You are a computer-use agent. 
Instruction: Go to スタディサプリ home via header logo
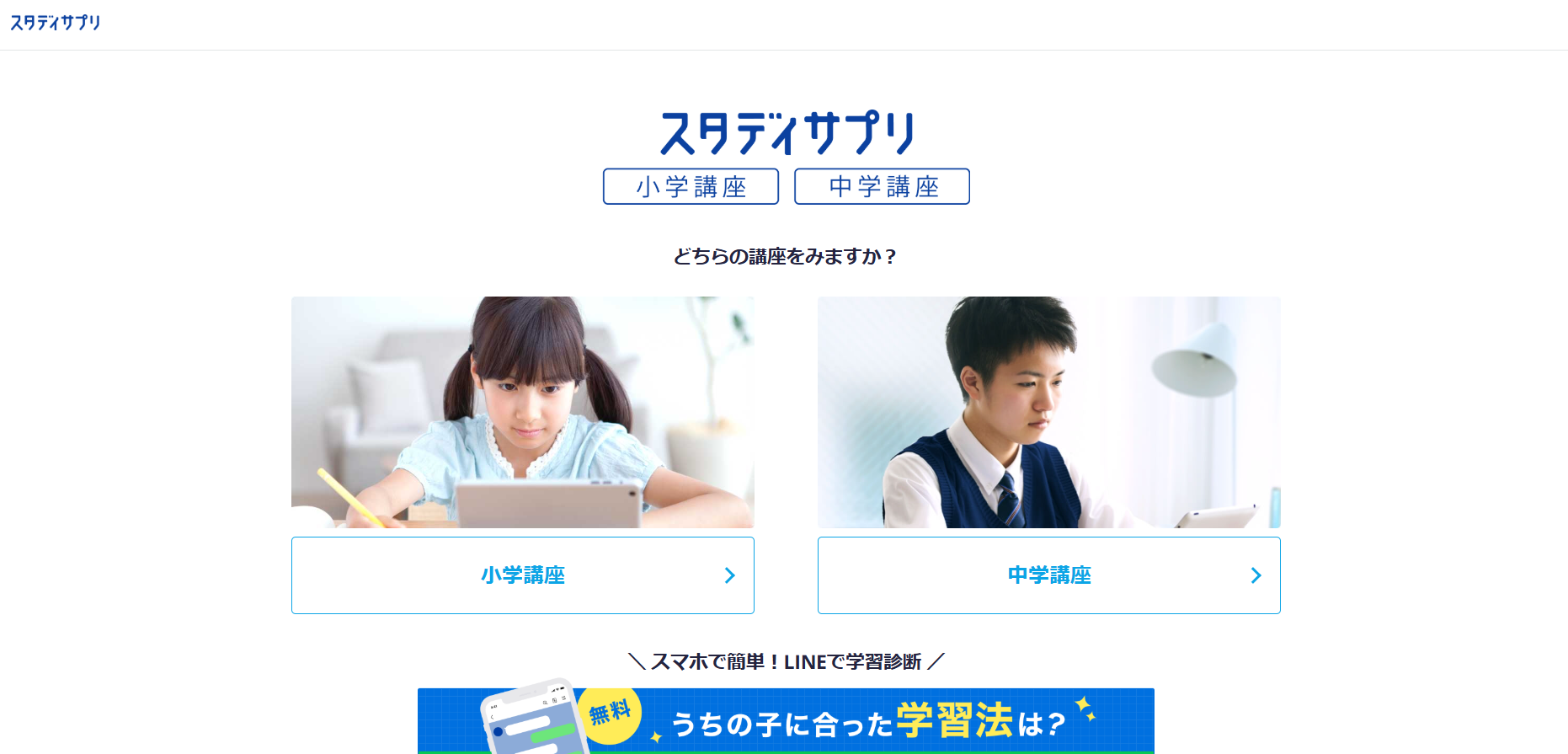(x=56, y=23)
